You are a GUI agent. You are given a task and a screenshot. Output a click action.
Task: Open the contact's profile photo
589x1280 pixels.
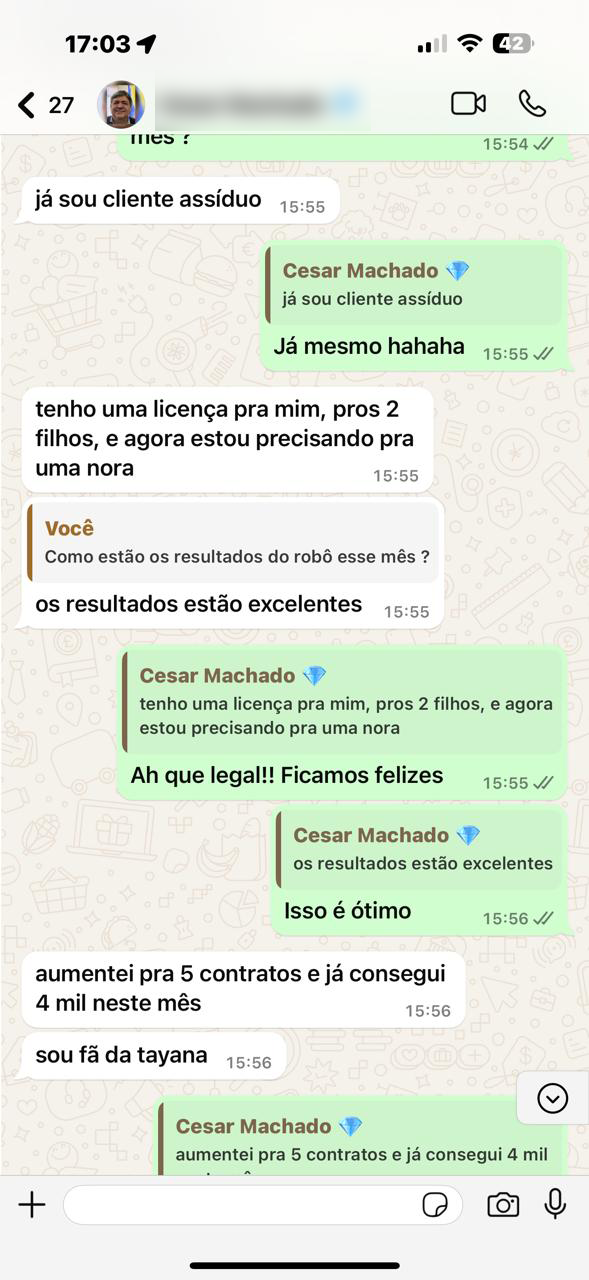[121, 104]
